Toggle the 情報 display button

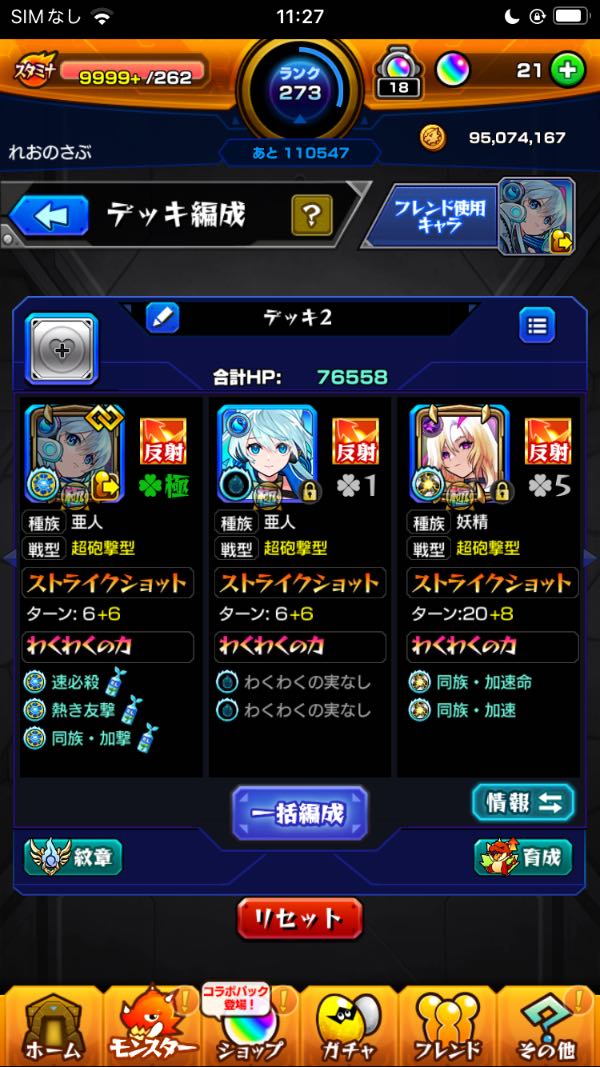pyautogui.click(x=523, y=802)
